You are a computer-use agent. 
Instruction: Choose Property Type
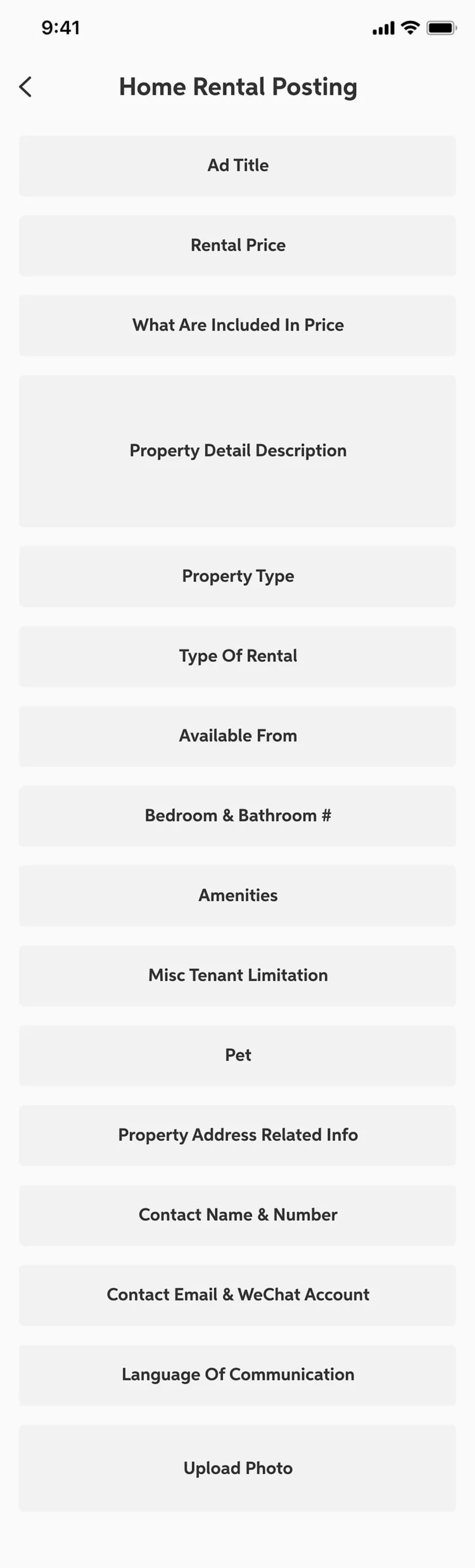click(x=237, y=576)
